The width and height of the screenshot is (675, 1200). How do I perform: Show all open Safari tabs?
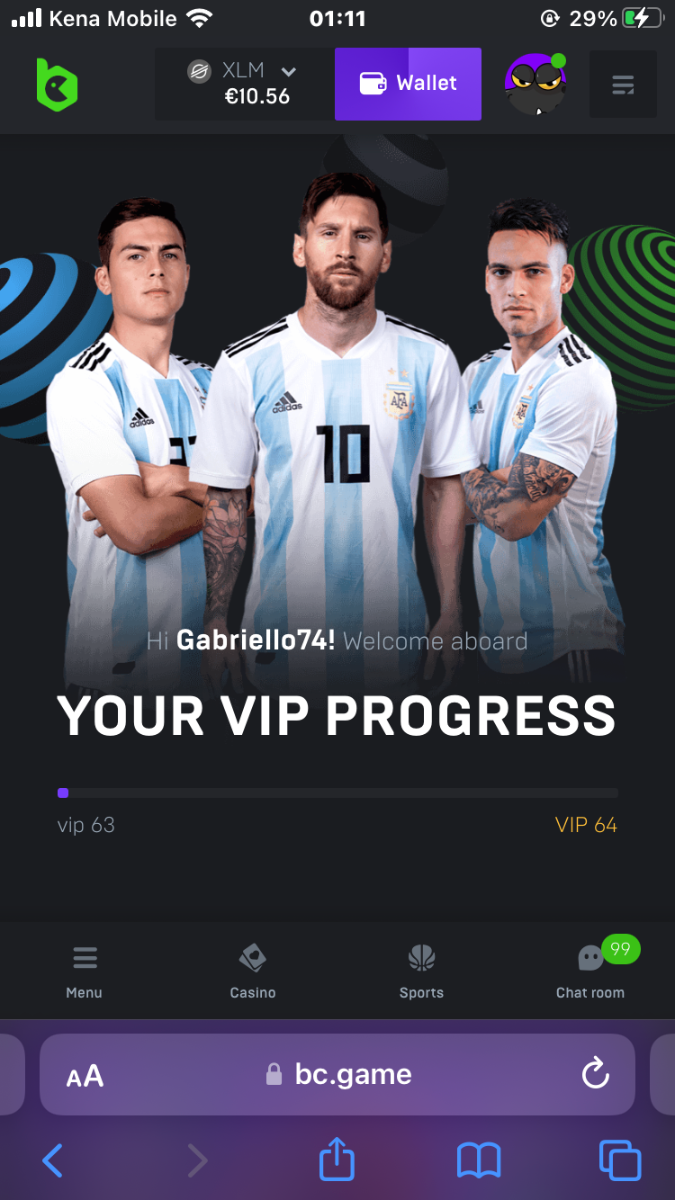point(620,1161)
